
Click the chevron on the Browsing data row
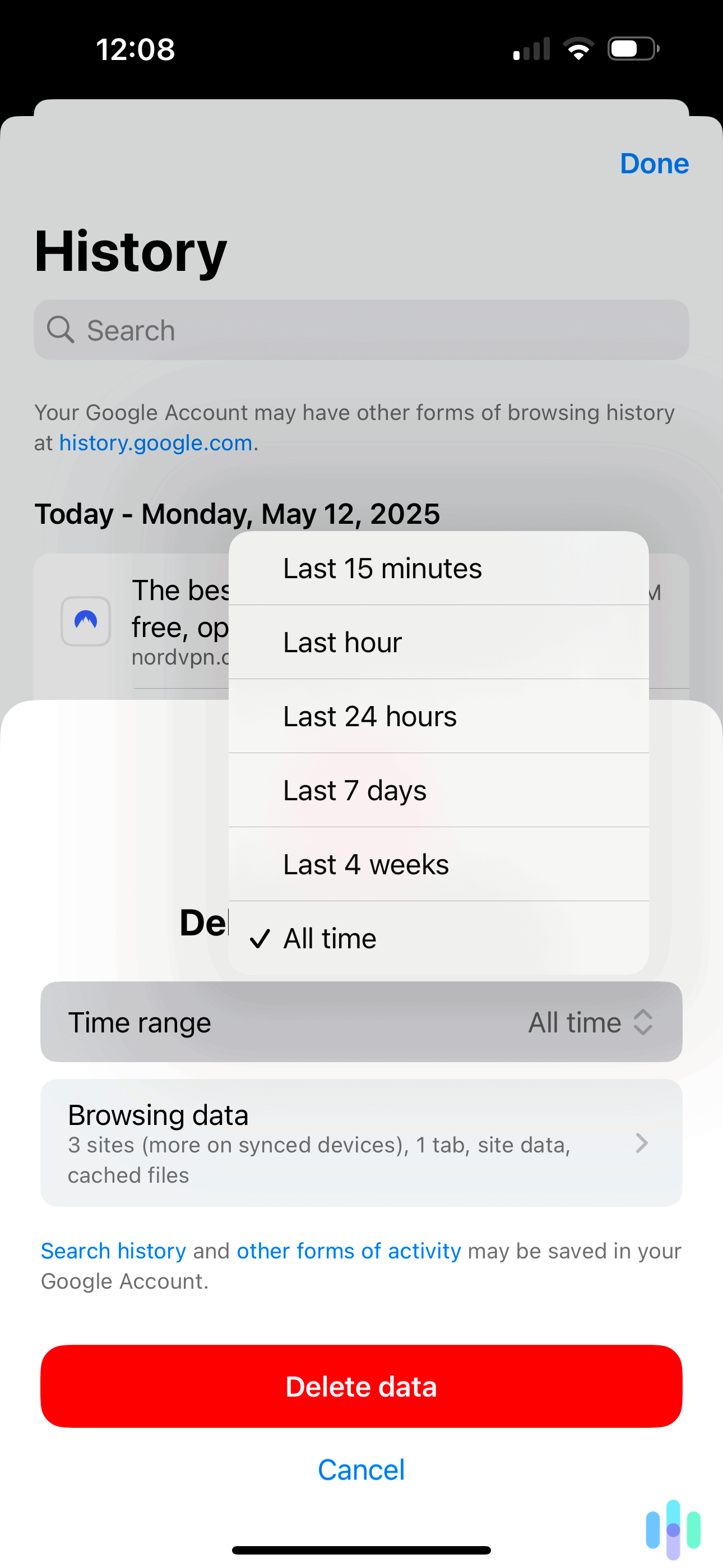click(x=643, y=1143)
